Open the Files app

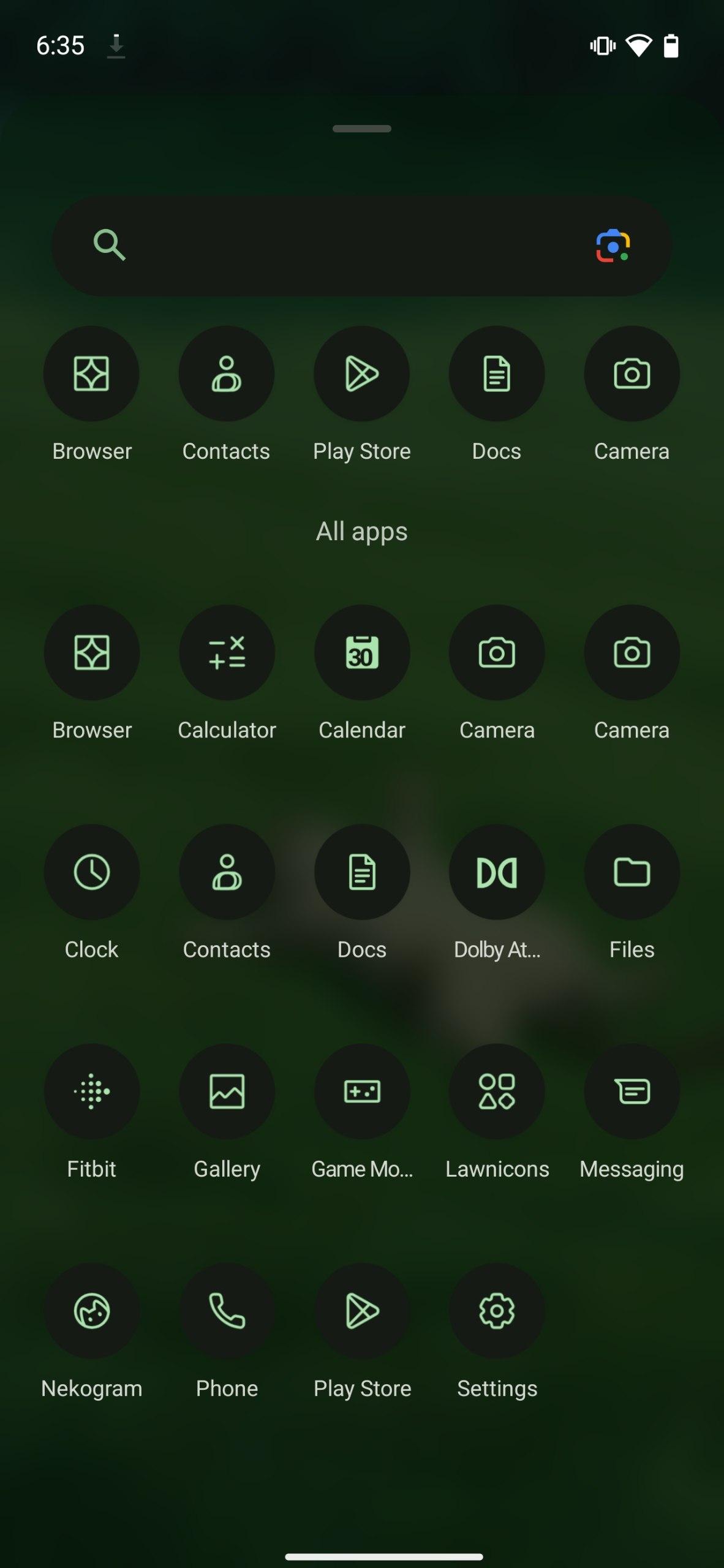coord(632,872)
